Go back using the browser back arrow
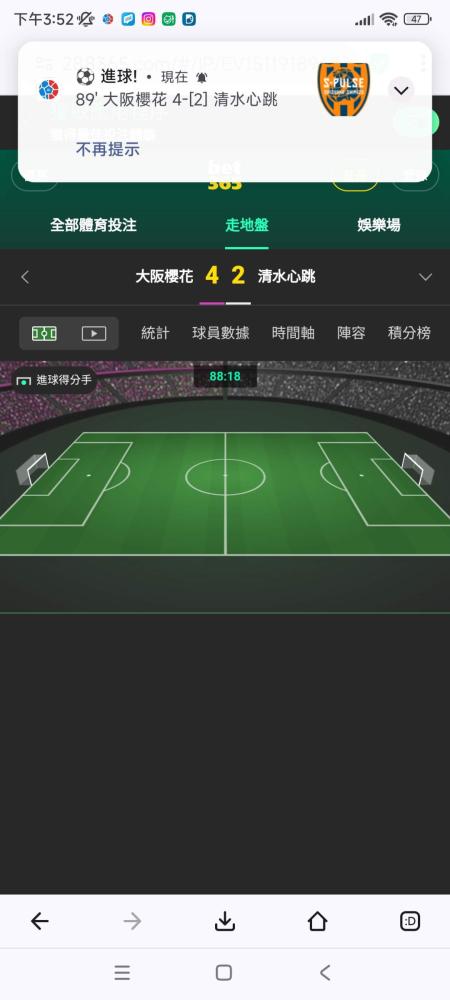The height and width of the screenshot is (1000, 450). pos(40,921)
